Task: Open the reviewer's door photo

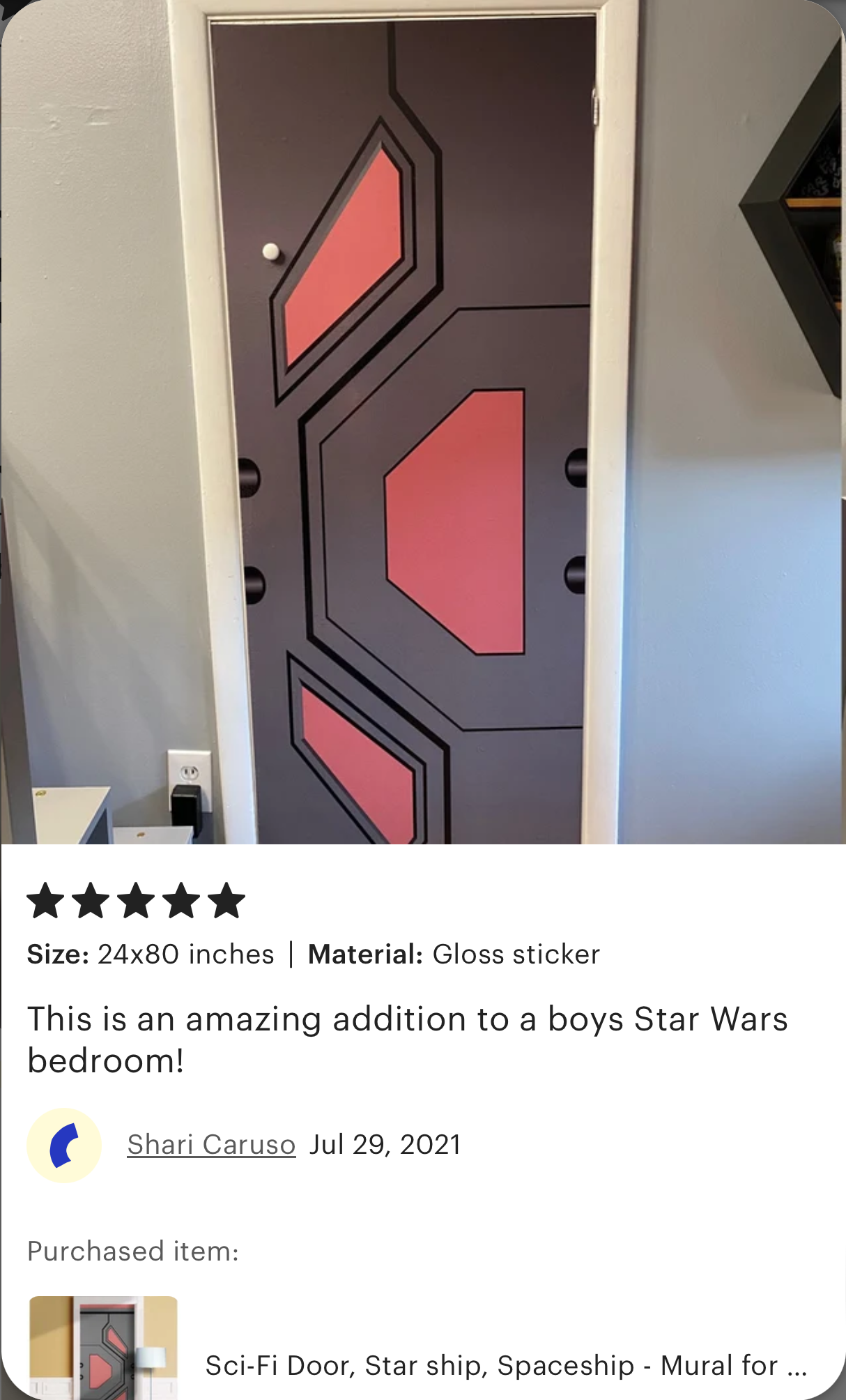Action: coord(423,422)
